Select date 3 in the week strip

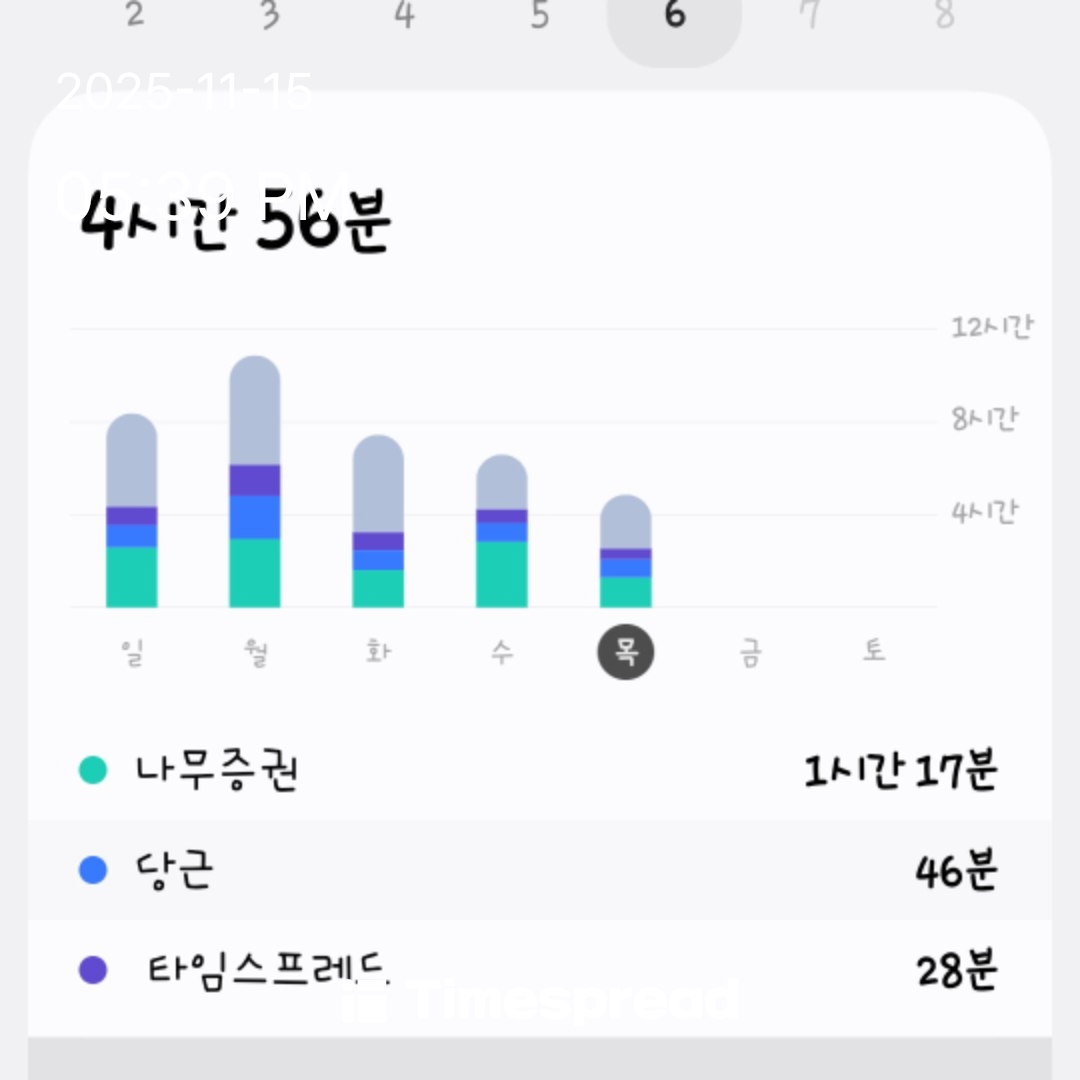[x=270, y=16]
